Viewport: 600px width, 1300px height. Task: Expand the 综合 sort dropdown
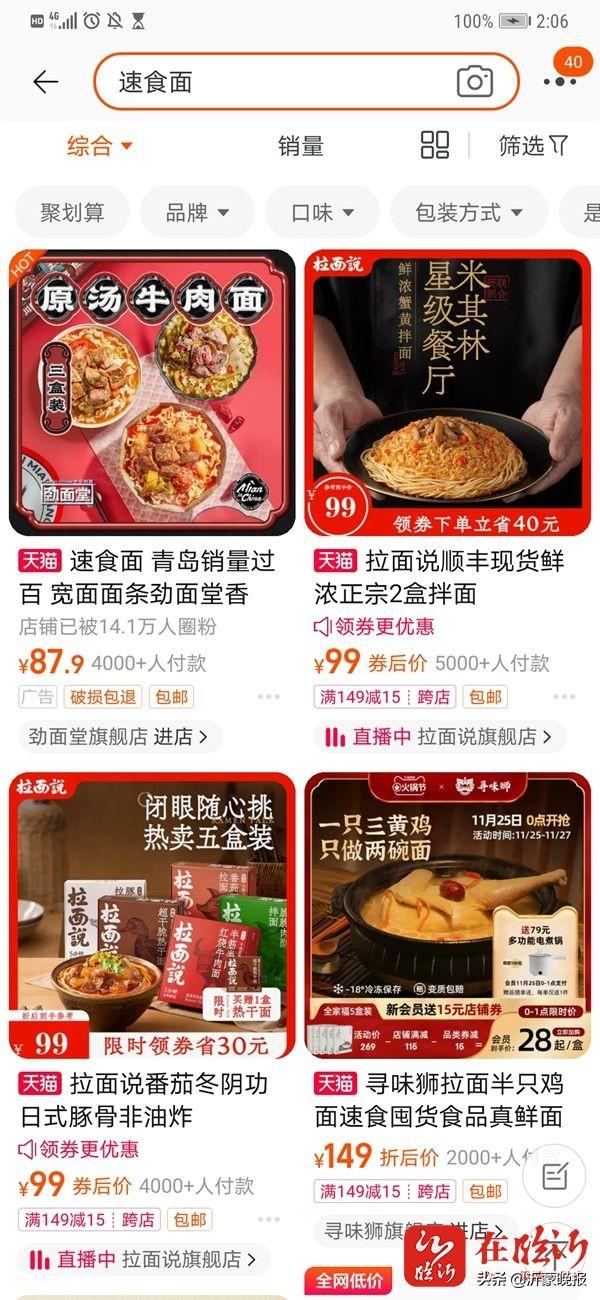point(100,146)
